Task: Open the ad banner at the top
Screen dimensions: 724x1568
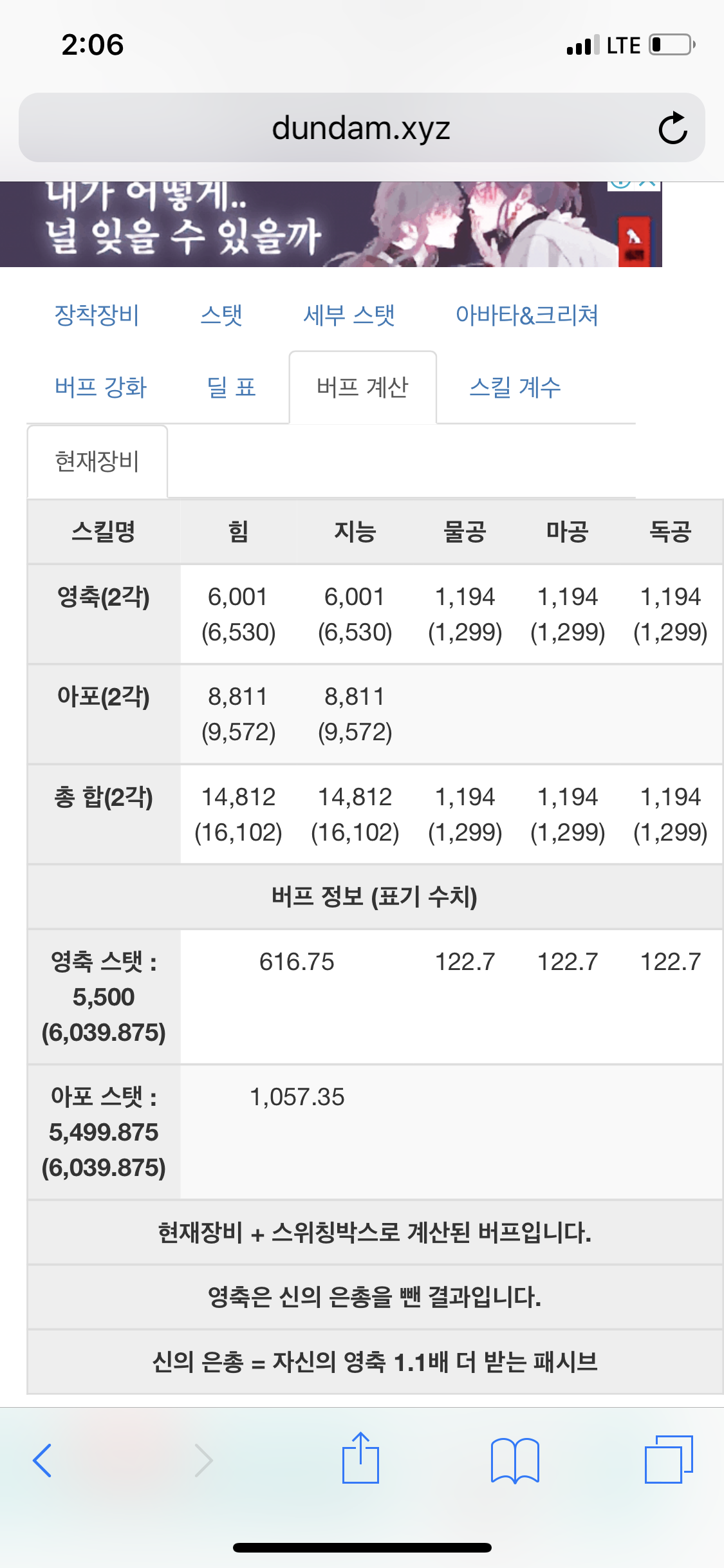Action: click(331, 224)
